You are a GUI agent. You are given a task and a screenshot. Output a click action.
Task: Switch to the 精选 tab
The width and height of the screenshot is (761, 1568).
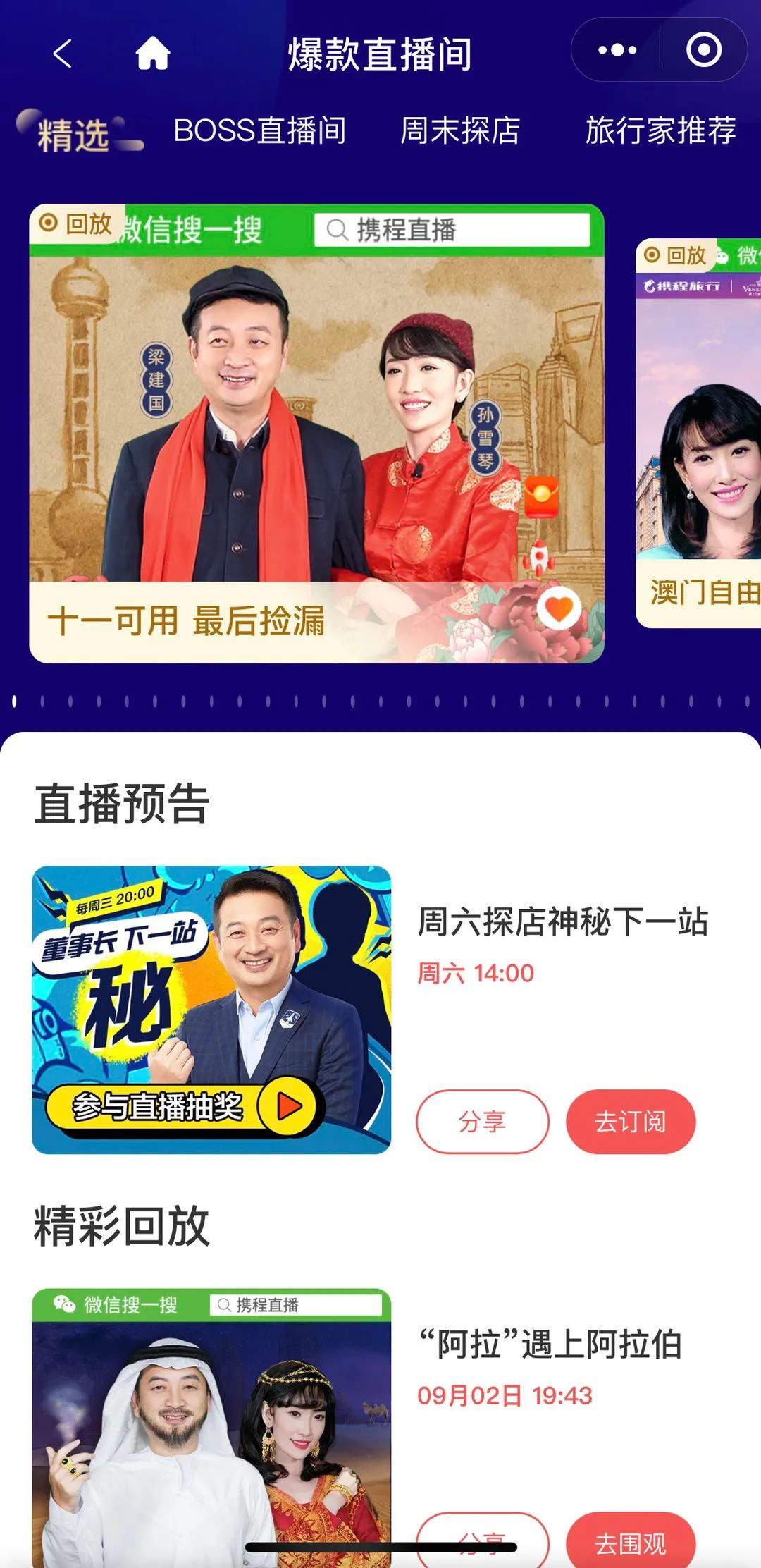coord(73,134)
